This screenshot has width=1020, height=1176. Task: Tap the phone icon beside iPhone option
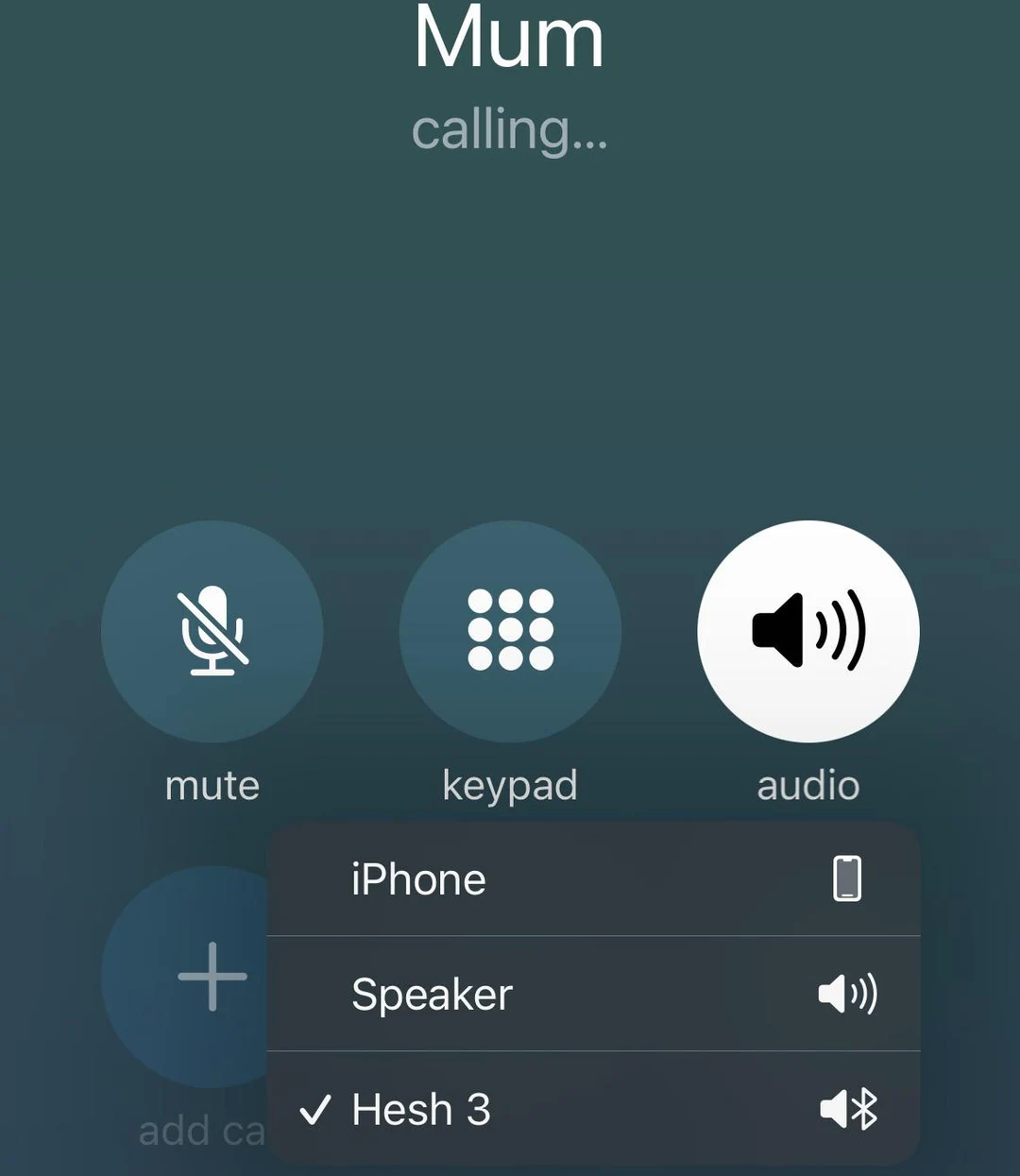pyautogui.click(x=847, y=878)
